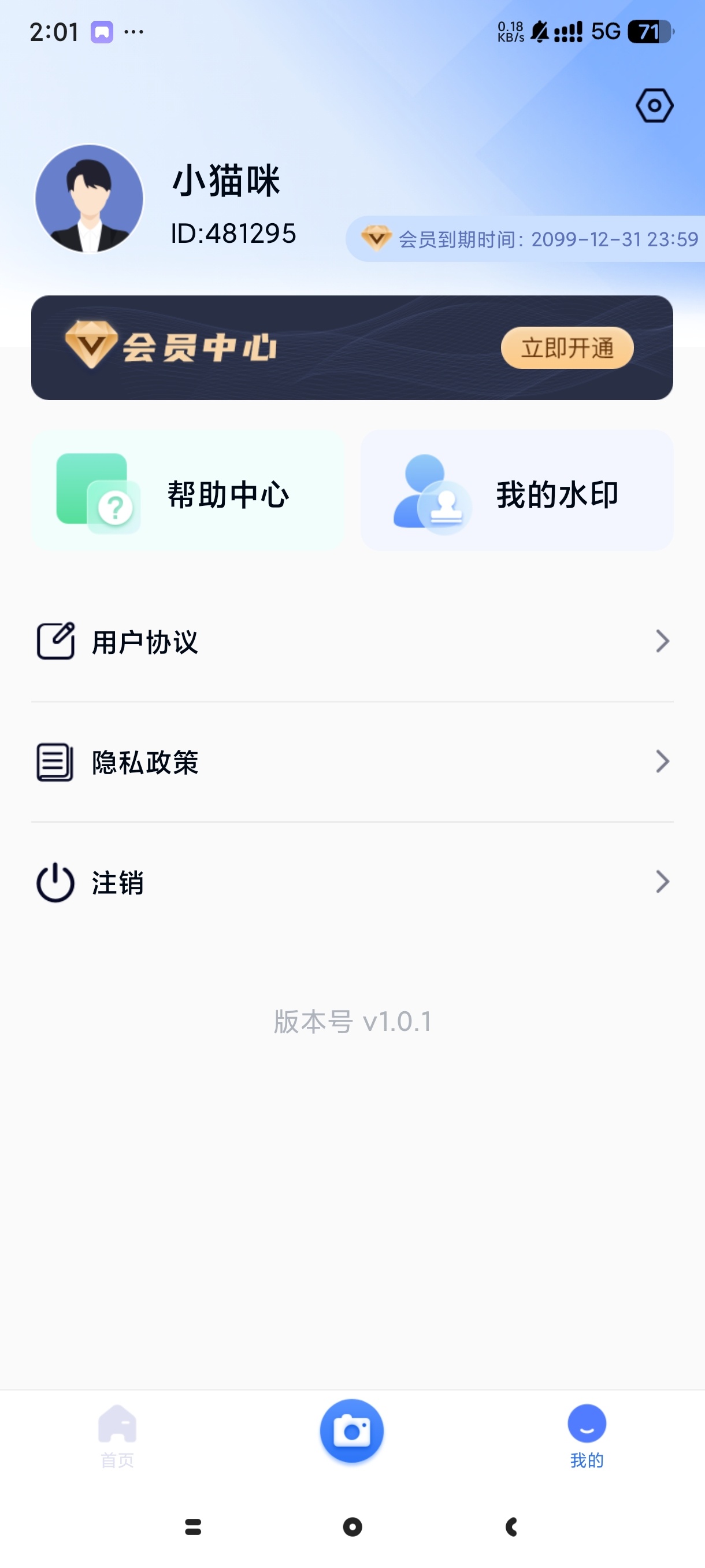Launch the camera from the blue button

[x=351, y=1430]
